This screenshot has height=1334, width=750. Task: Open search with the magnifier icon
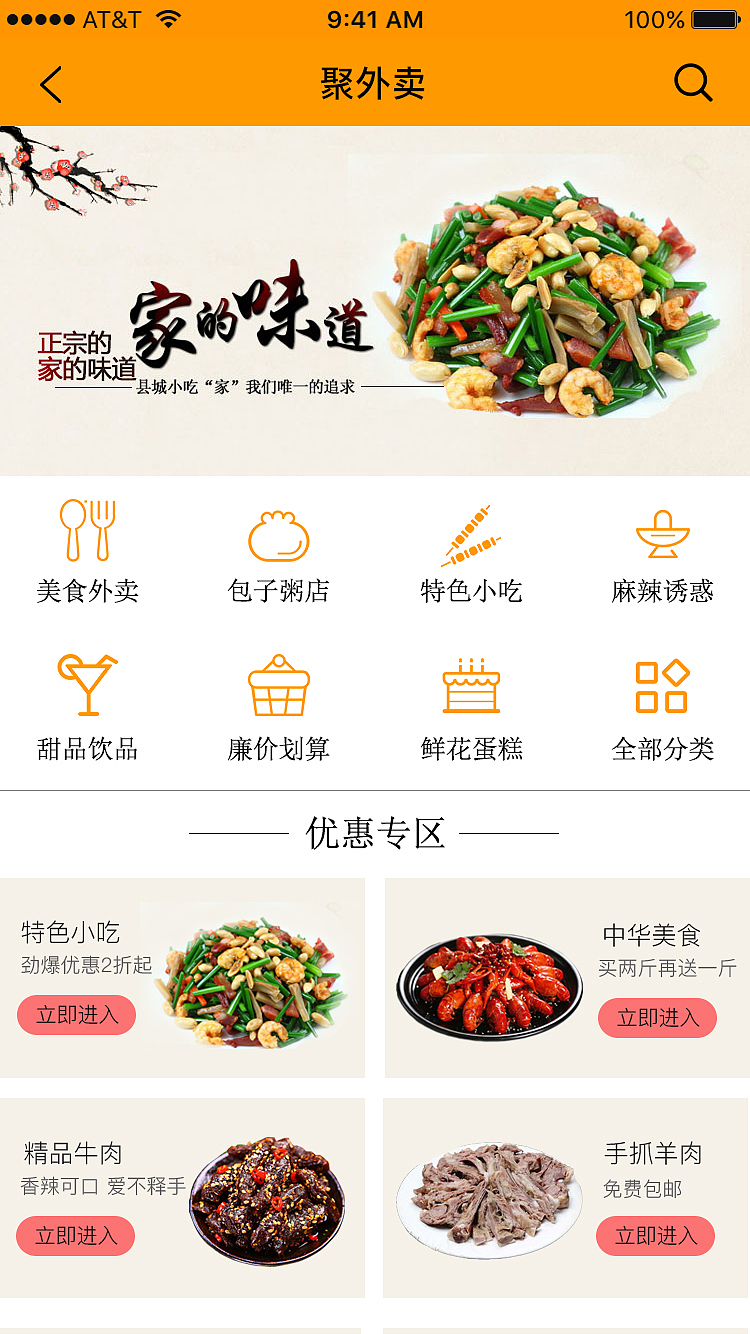coord(692,83)
